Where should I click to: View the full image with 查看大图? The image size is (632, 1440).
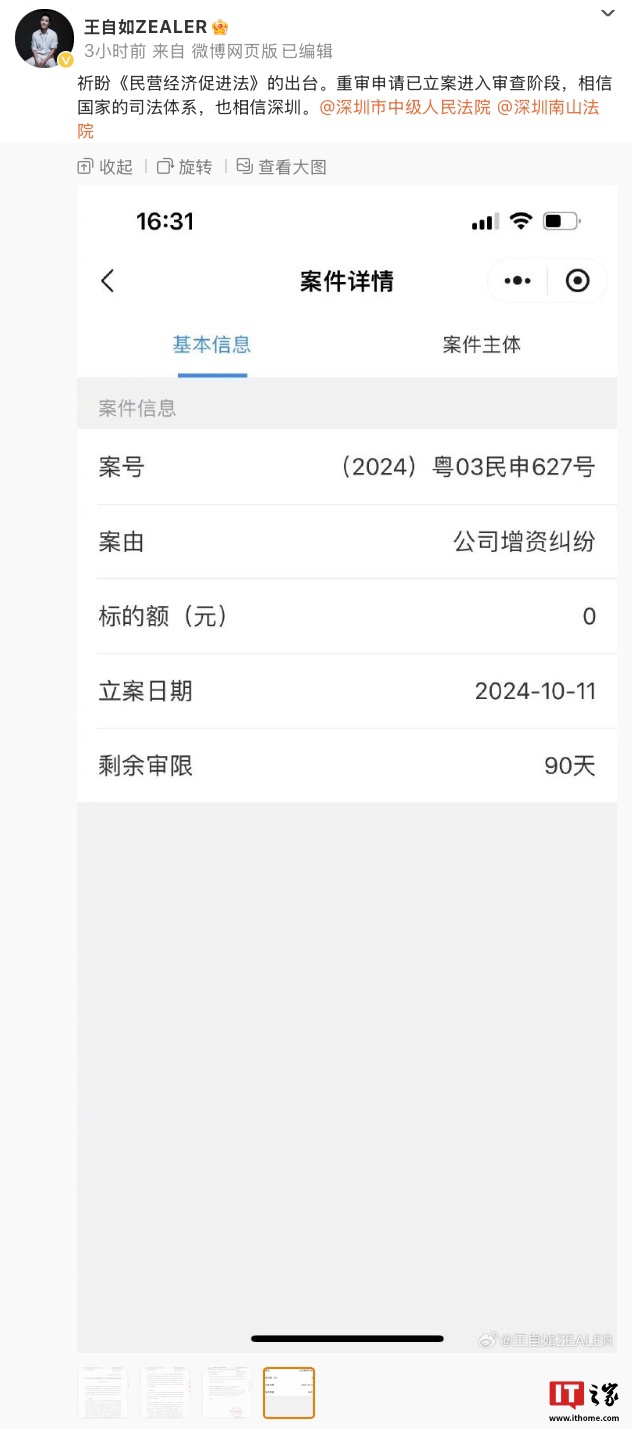[282, 167]
